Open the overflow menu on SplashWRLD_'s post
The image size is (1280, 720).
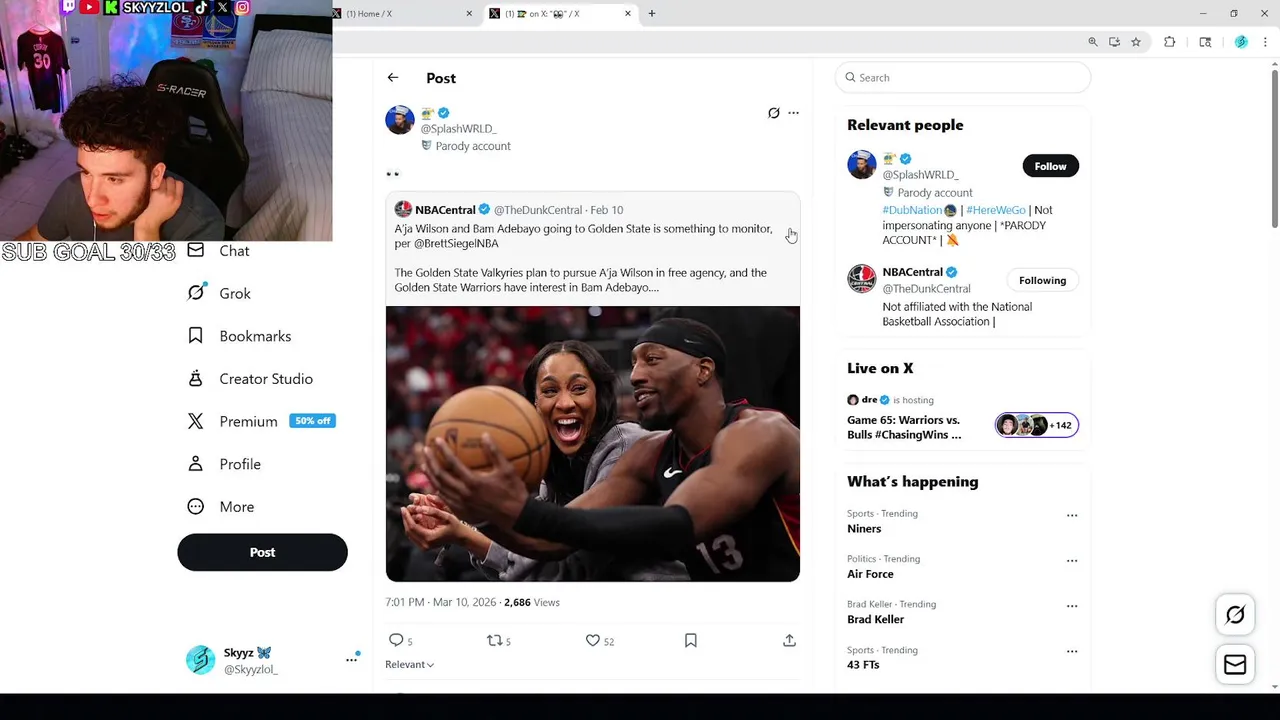[x=793, y=113]
